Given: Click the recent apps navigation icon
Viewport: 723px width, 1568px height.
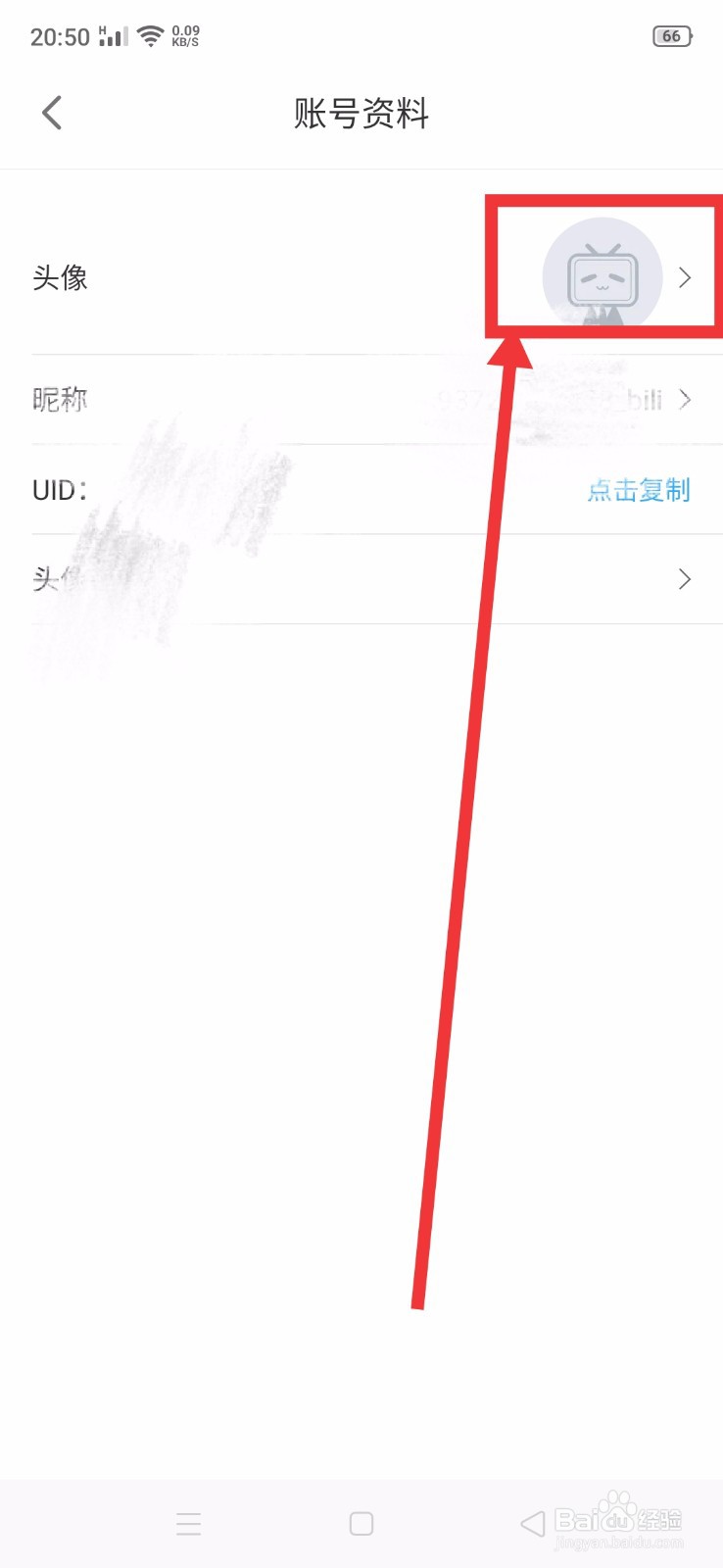Looking at the screenshot, I should [x=188, y=1522].
